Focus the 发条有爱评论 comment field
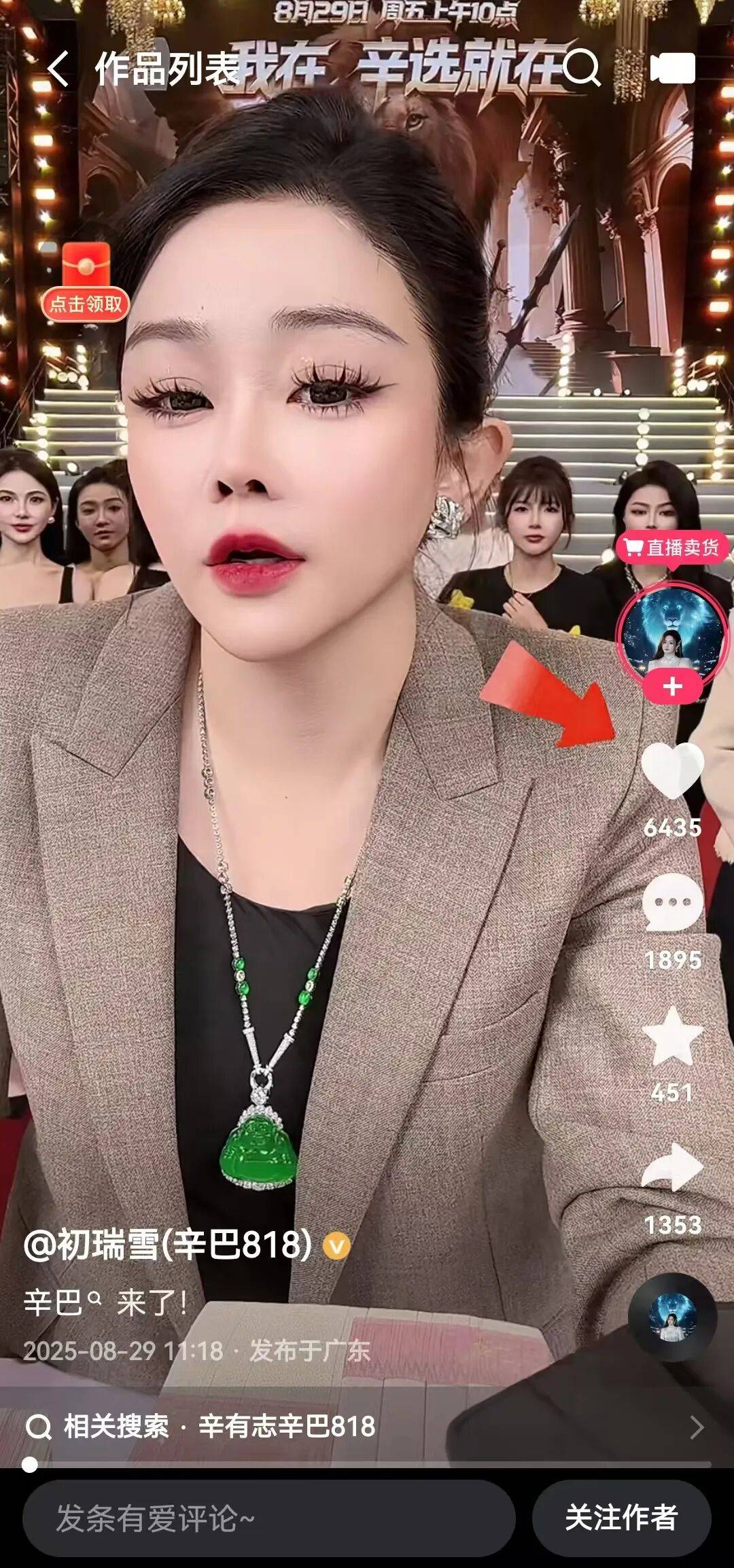 pyautogui.click(x=268, y=1518)
